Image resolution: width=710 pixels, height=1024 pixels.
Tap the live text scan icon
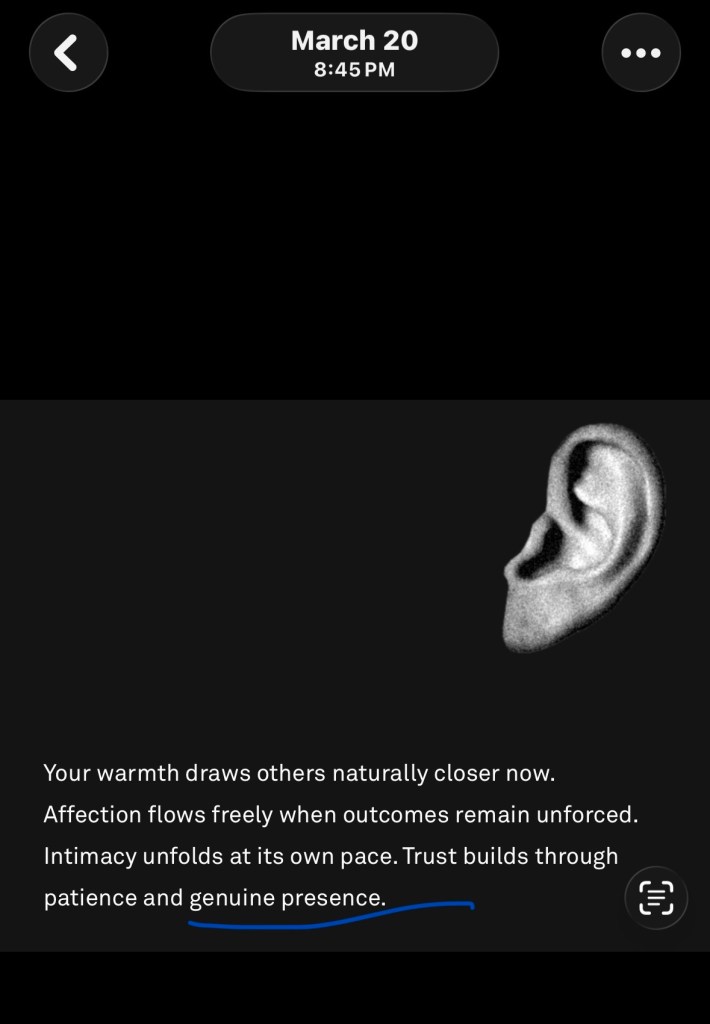point(656,897)
